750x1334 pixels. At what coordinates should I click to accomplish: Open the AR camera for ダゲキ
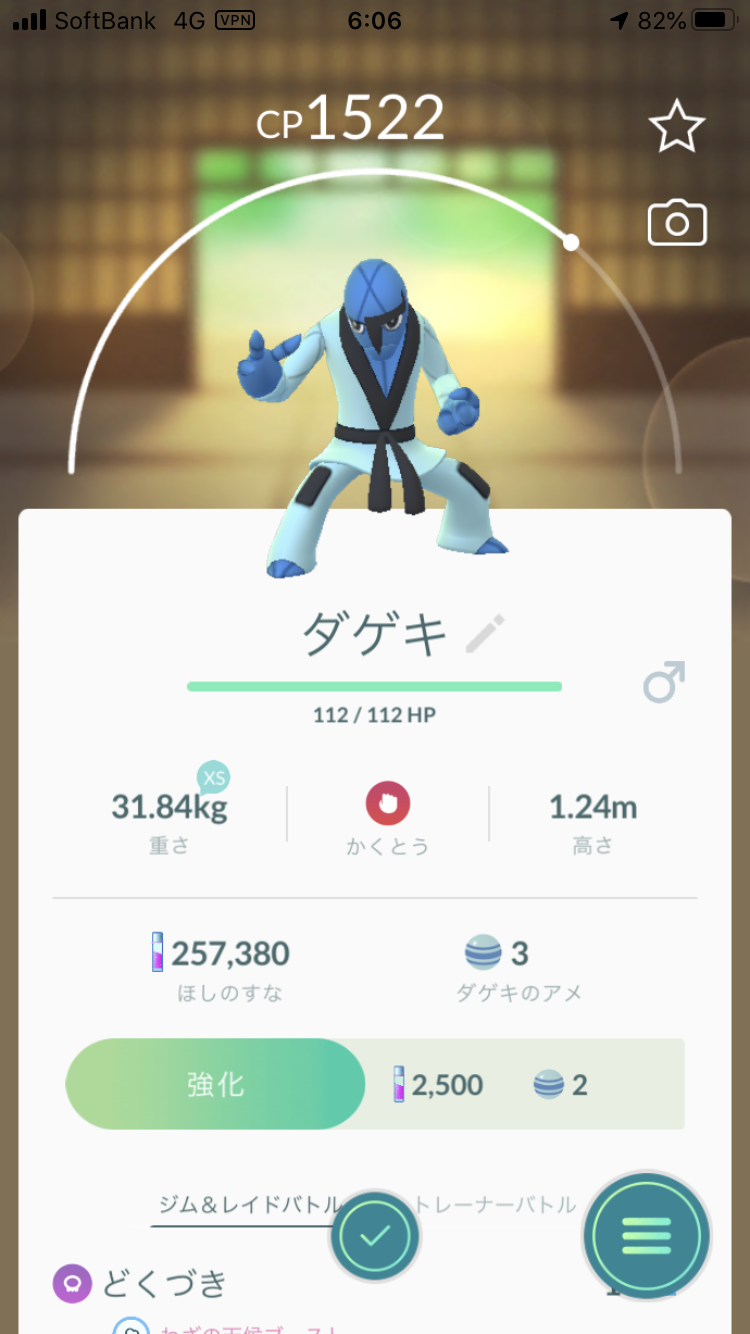point(677,223)
